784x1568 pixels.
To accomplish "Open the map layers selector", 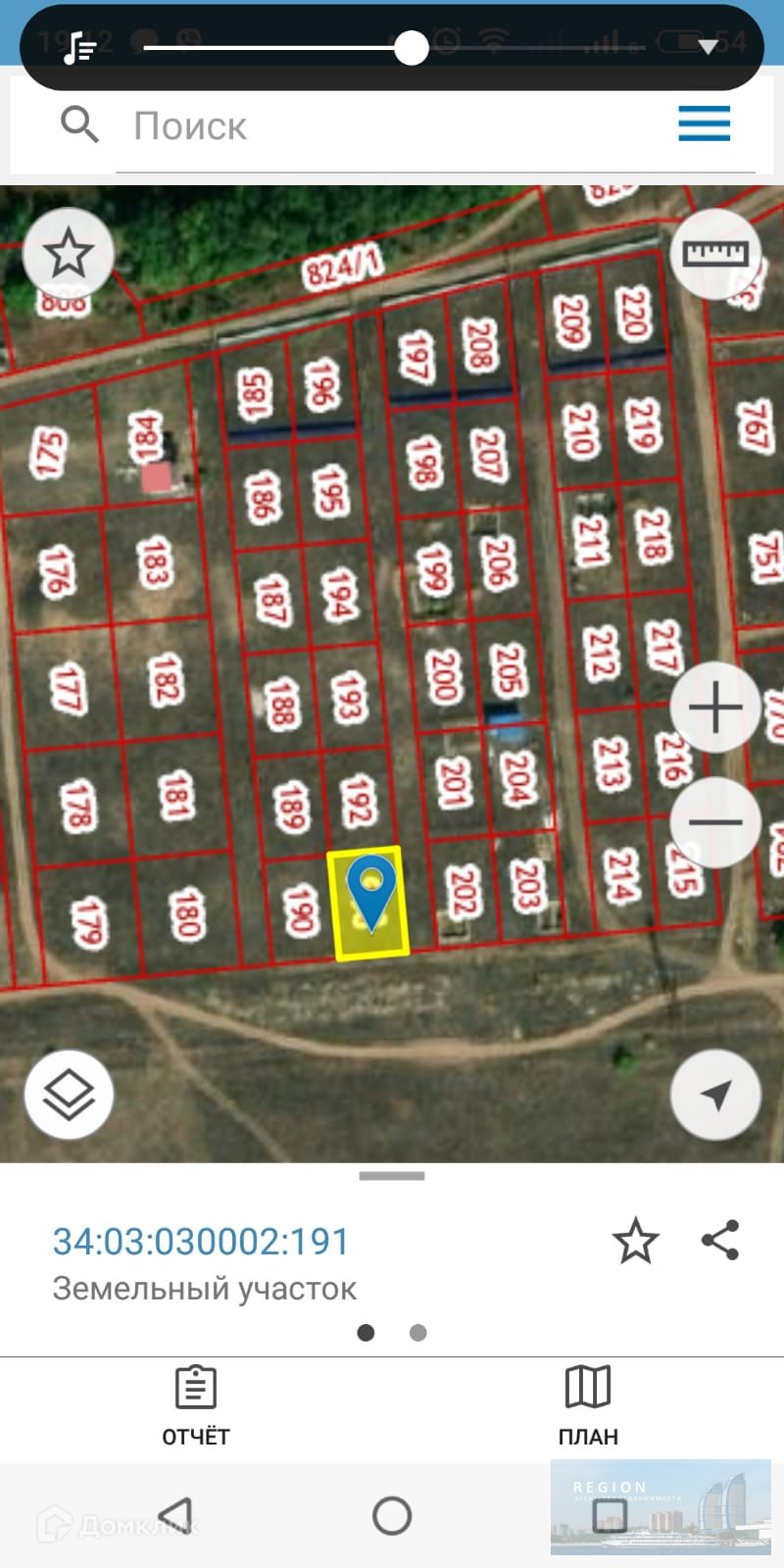I will click(x=69, y=1094).
